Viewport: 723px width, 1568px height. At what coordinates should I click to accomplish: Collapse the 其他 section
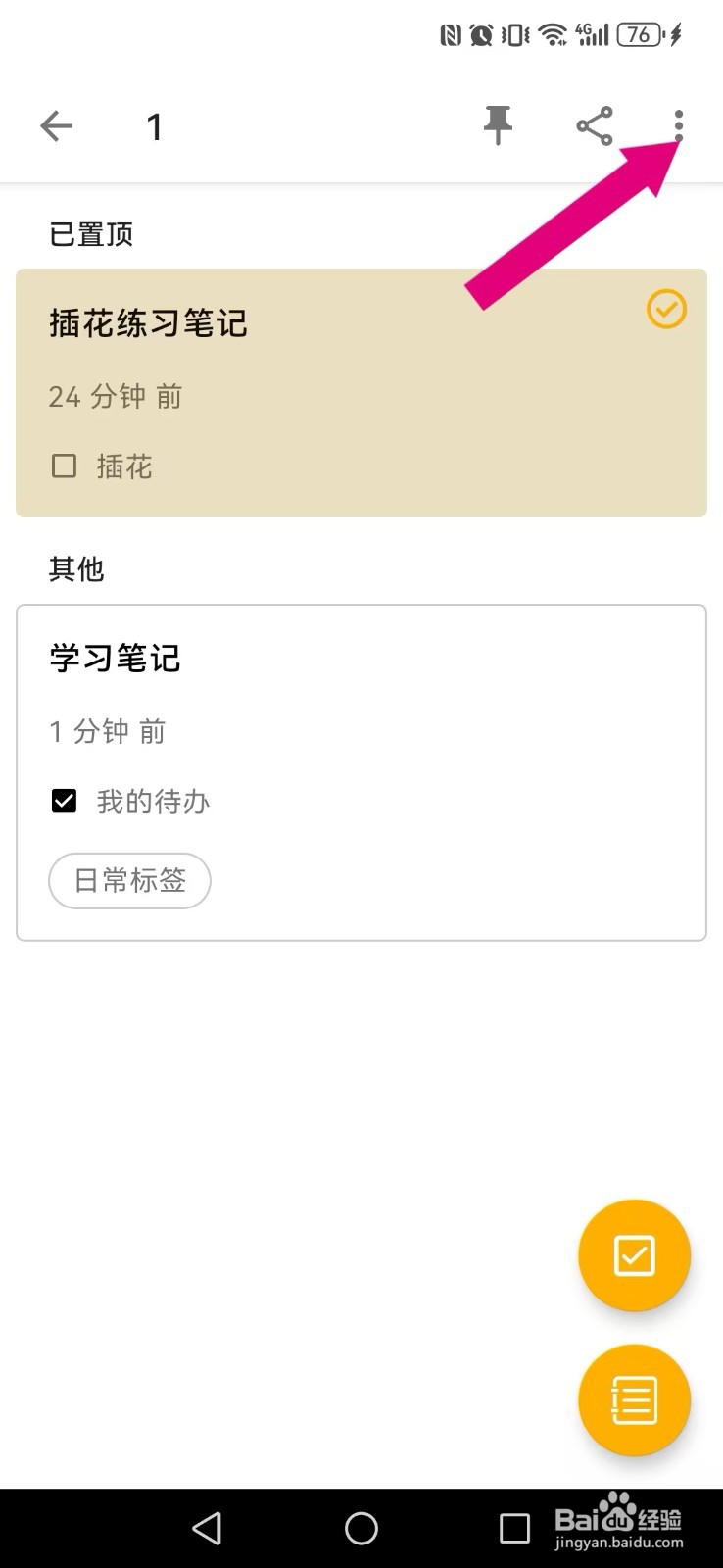click(77, 569)
